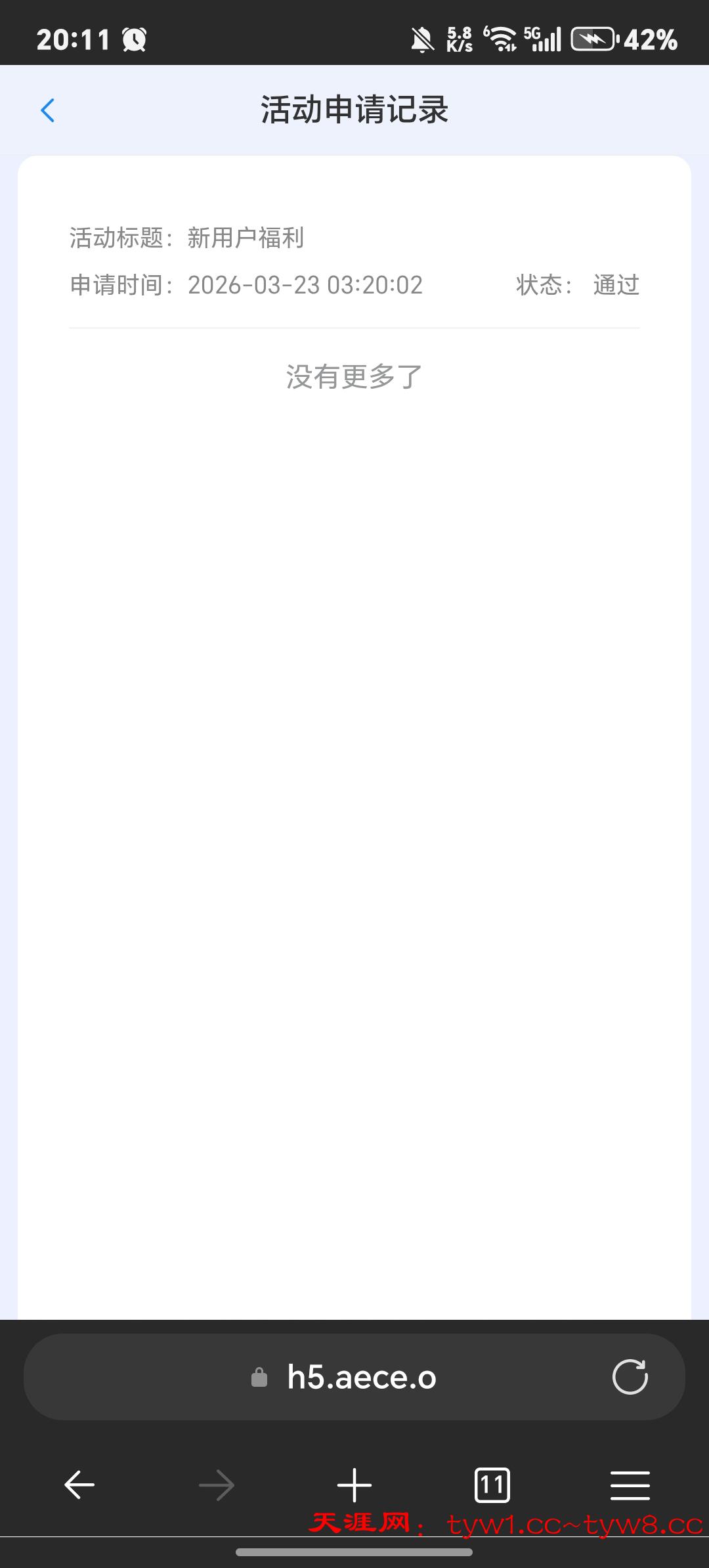Tap the address bar showing h5.aece.o

coord(362,1378)
